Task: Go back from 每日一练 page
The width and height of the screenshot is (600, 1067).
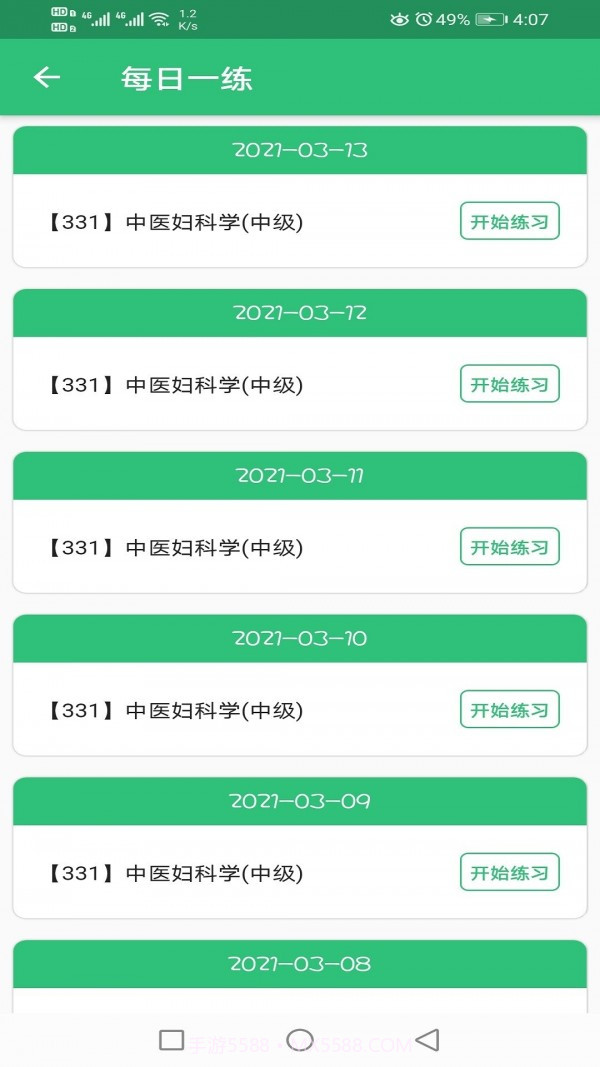Action: [x=47, y=78]
